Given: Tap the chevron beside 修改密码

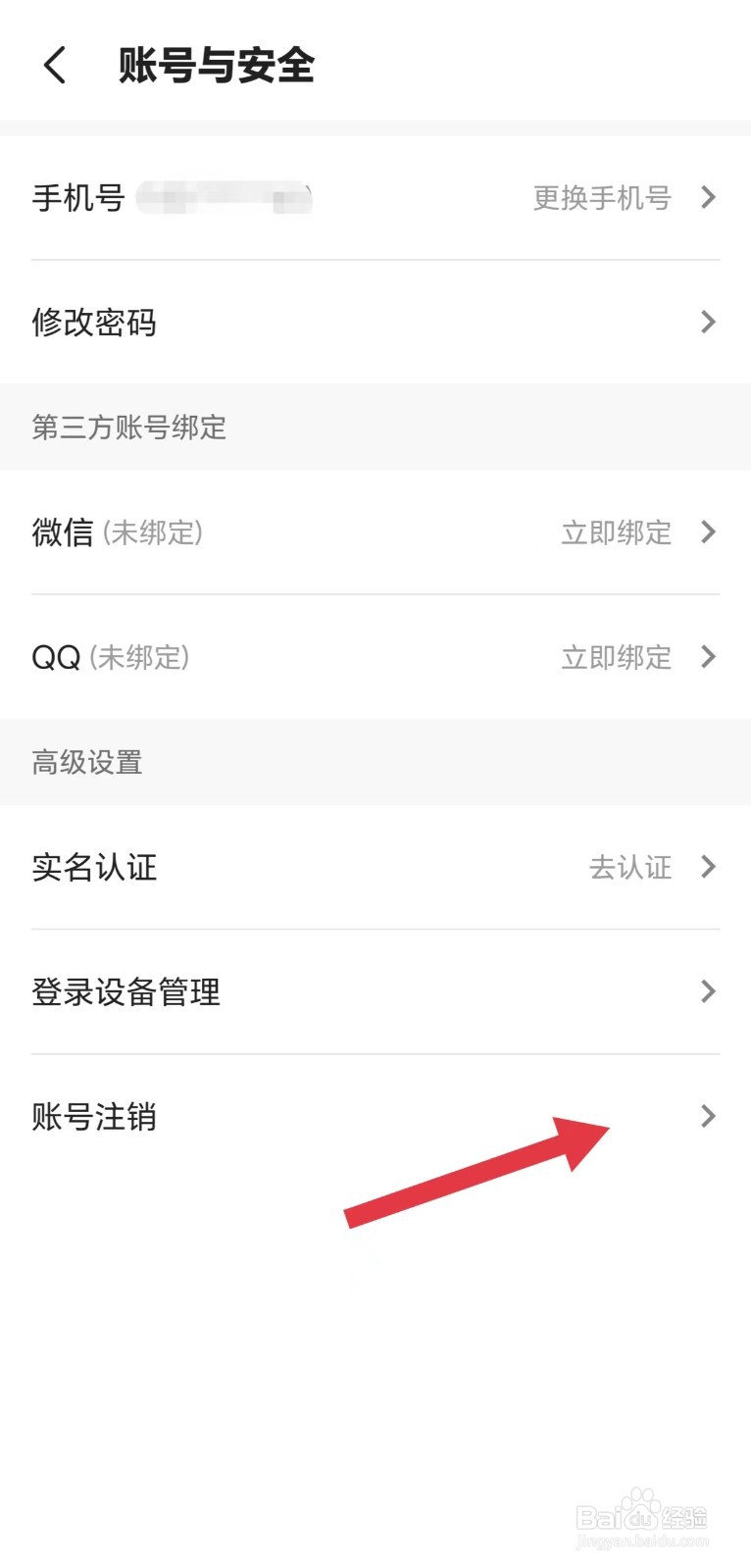Looking at the screenshot, I should click(x=708, y=322).
